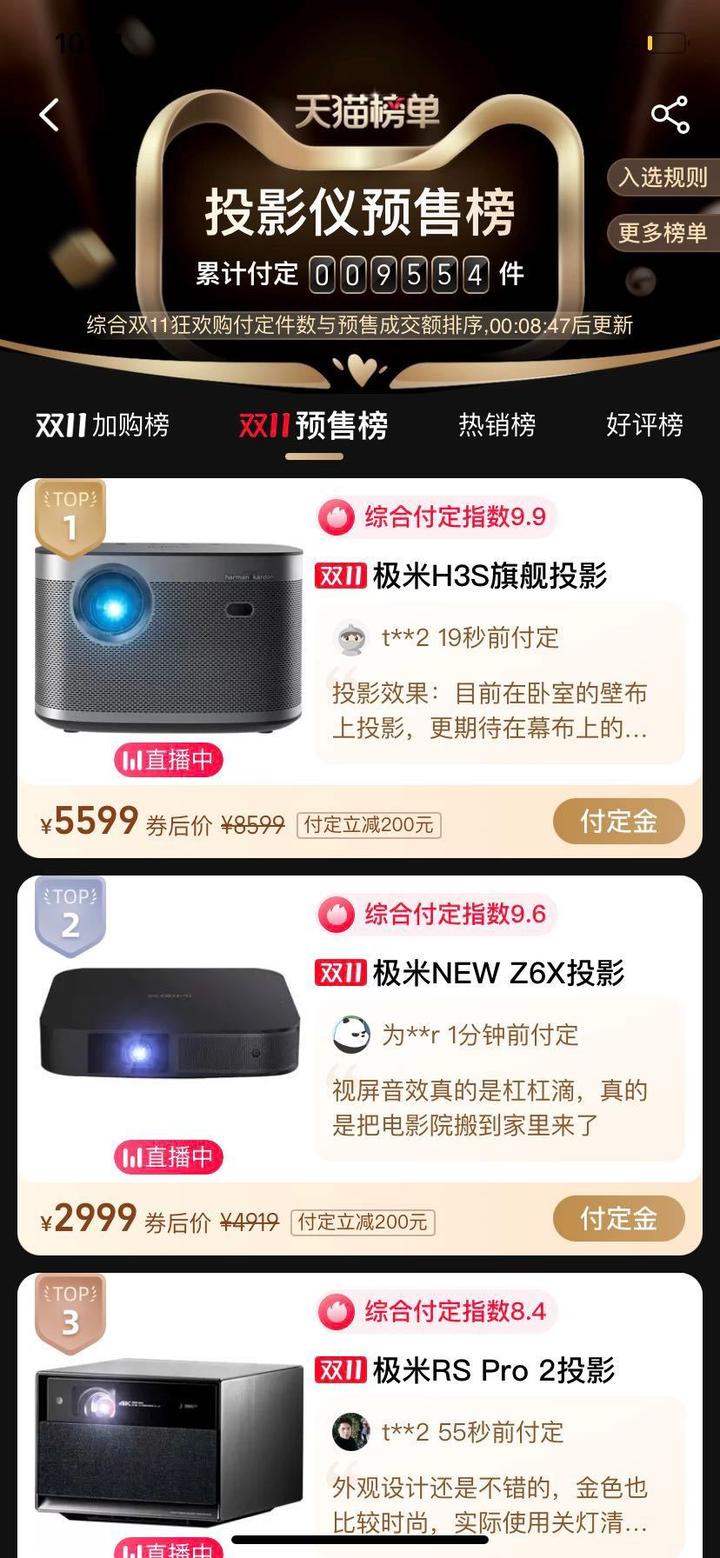Open the share icon at top right
The width and height of the screenshot is (720, 1558).
pyautogui.click(x=668, y=114)
